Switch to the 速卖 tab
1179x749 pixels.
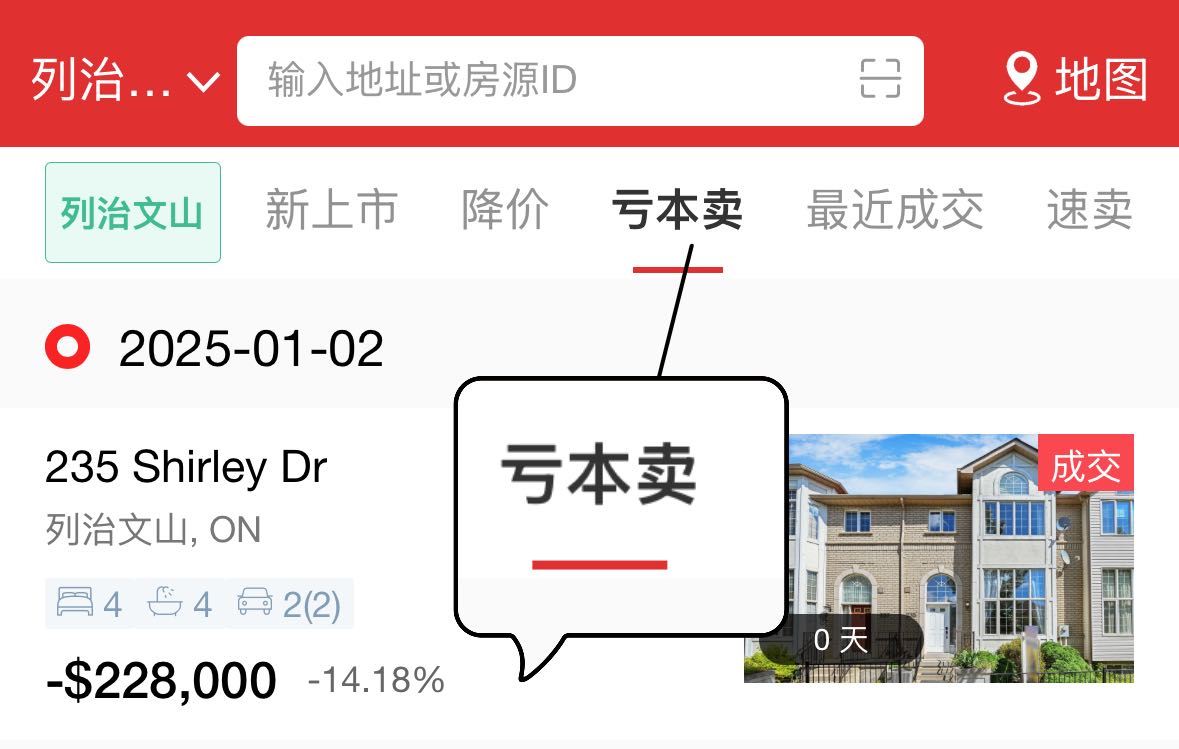pos(1089,211)
